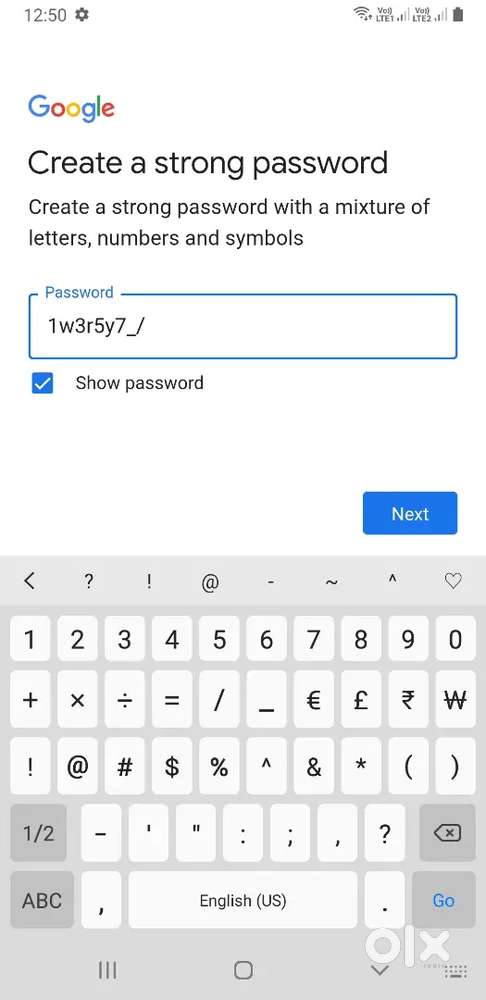Screen dimensions: 486x1000
Task: Open recent apps from the navigation bar
Action: click(107, 970)
